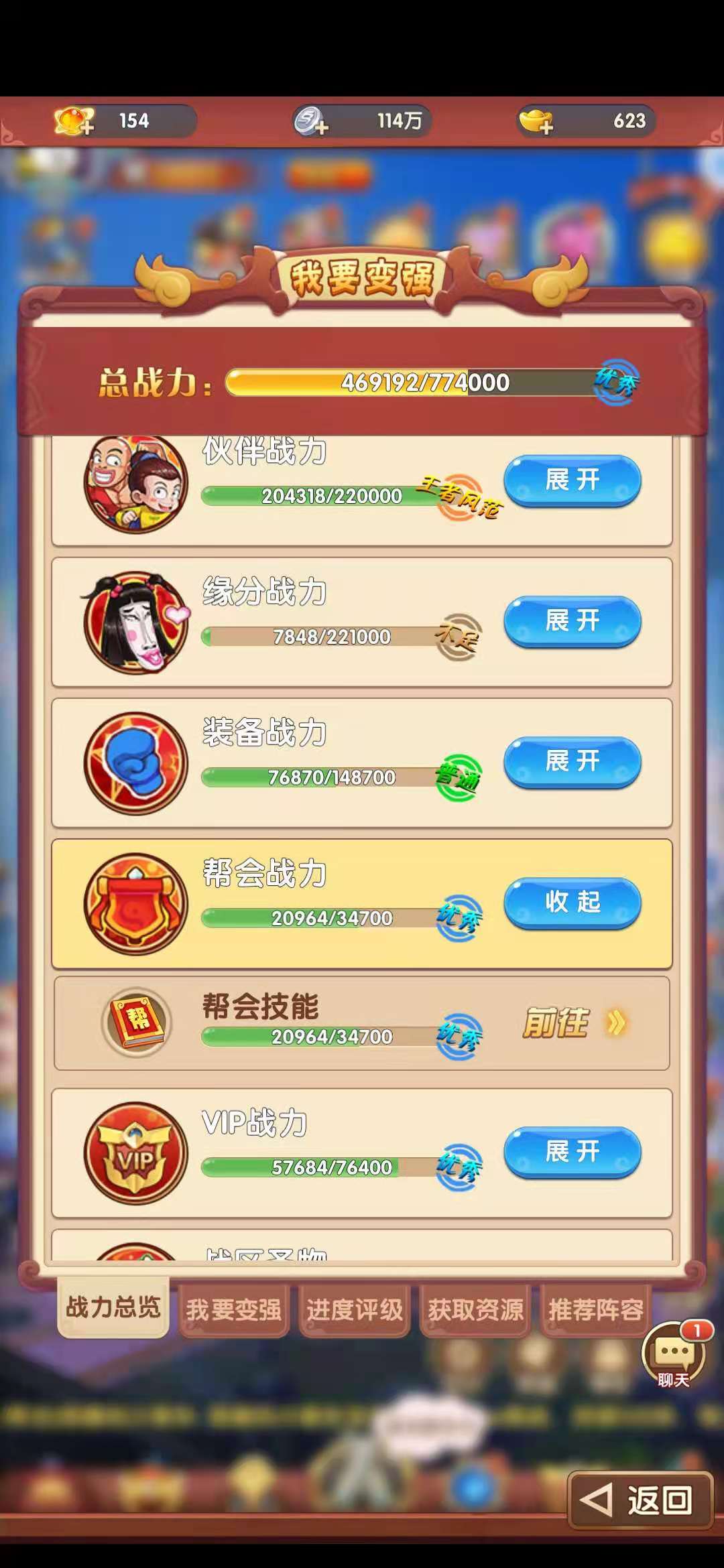Select the 战力总览 tab
The height and width of the screenshot is (1568, 724).
113,1307
